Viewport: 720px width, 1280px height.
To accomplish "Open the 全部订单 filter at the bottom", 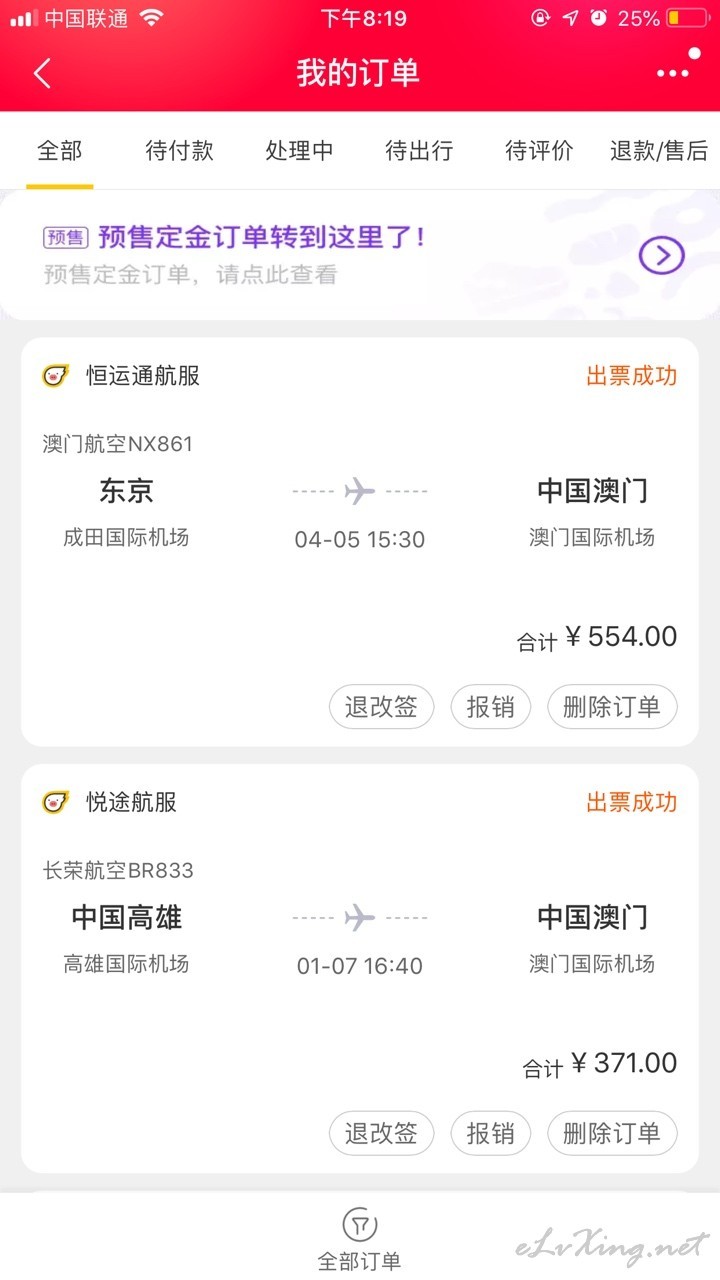I will (360, 1238).
